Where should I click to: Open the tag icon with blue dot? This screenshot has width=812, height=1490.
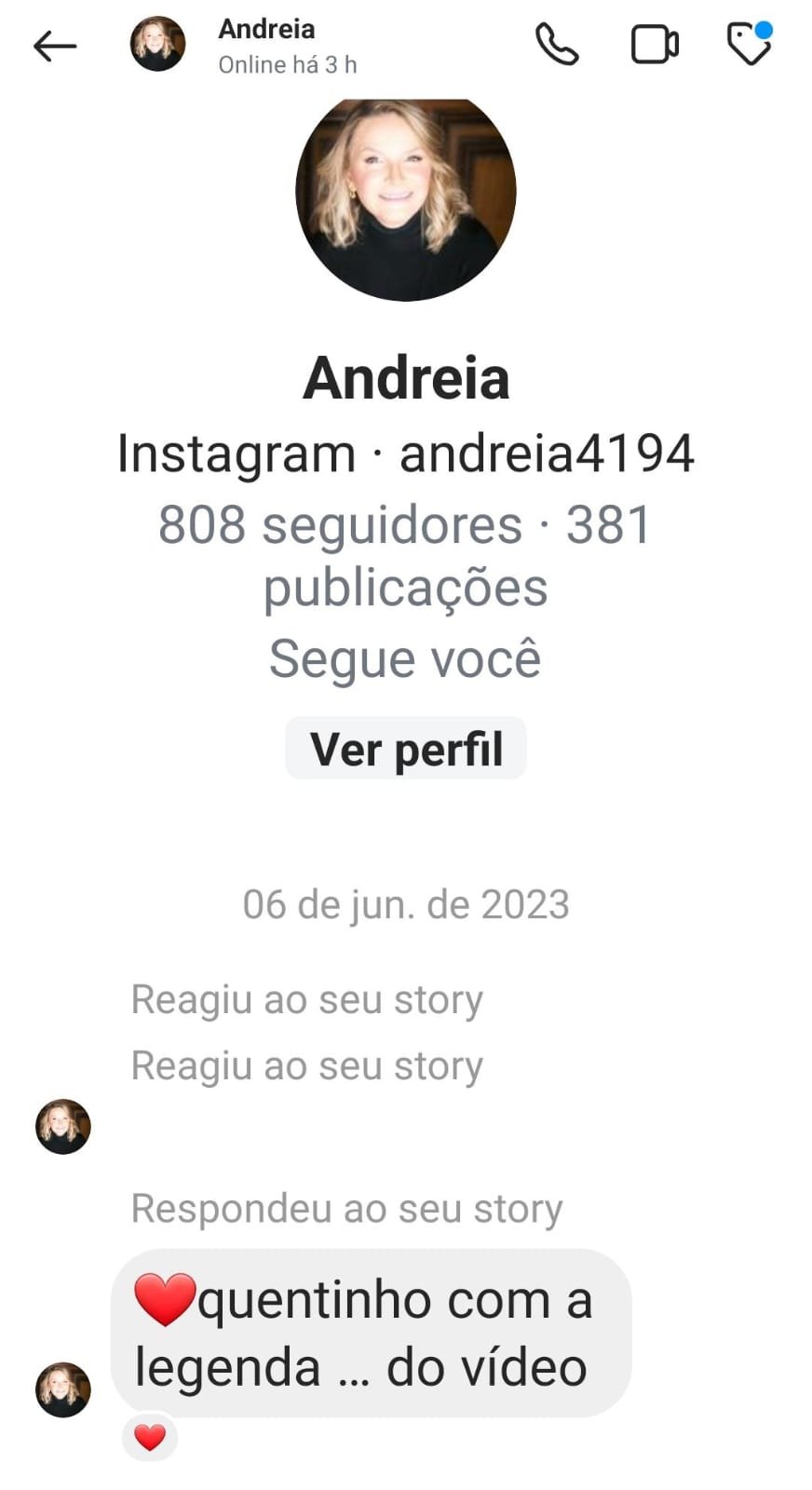point(749,44)
